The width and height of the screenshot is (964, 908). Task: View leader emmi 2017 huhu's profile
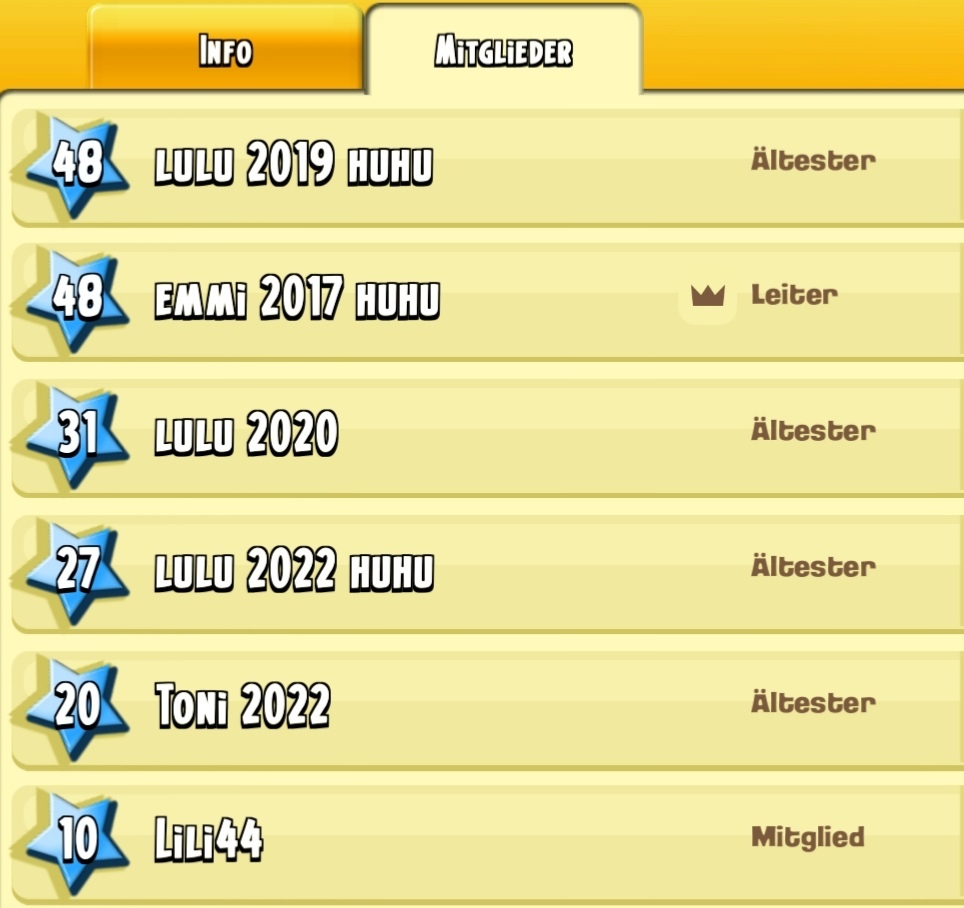[297, 300]
